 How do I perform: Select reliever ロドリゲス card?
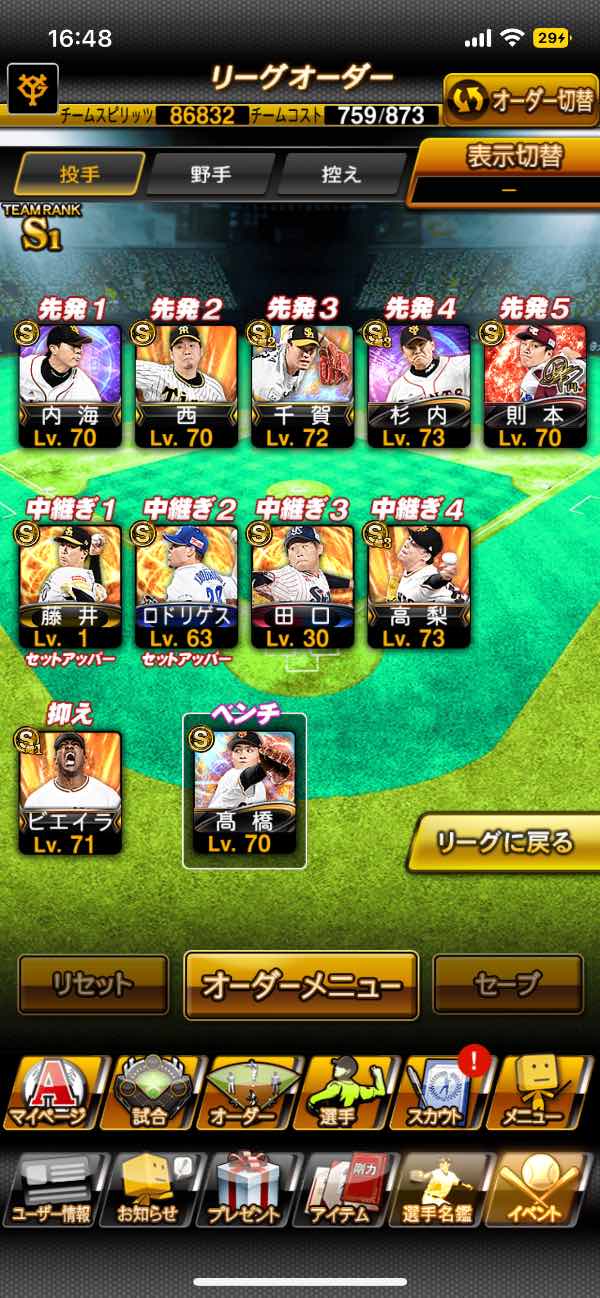(x=186, y=586)
